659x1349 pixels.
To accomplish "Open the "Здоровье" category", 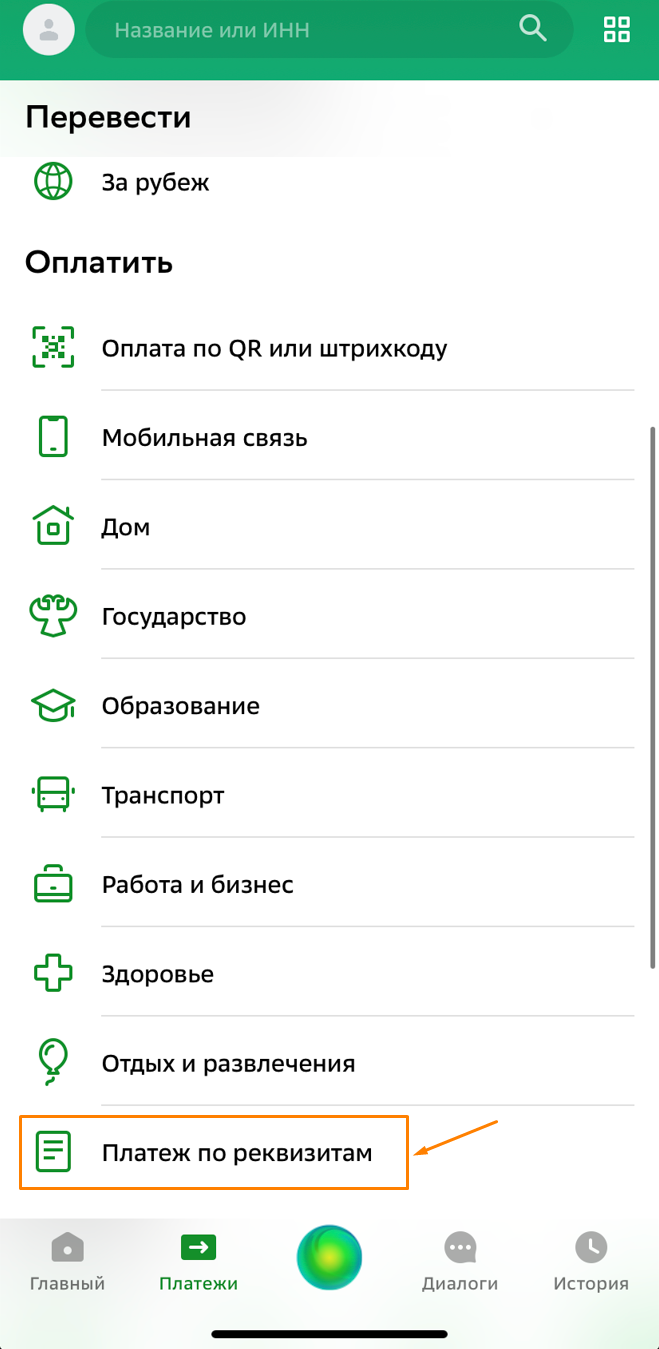I will [x=157, y=974].
